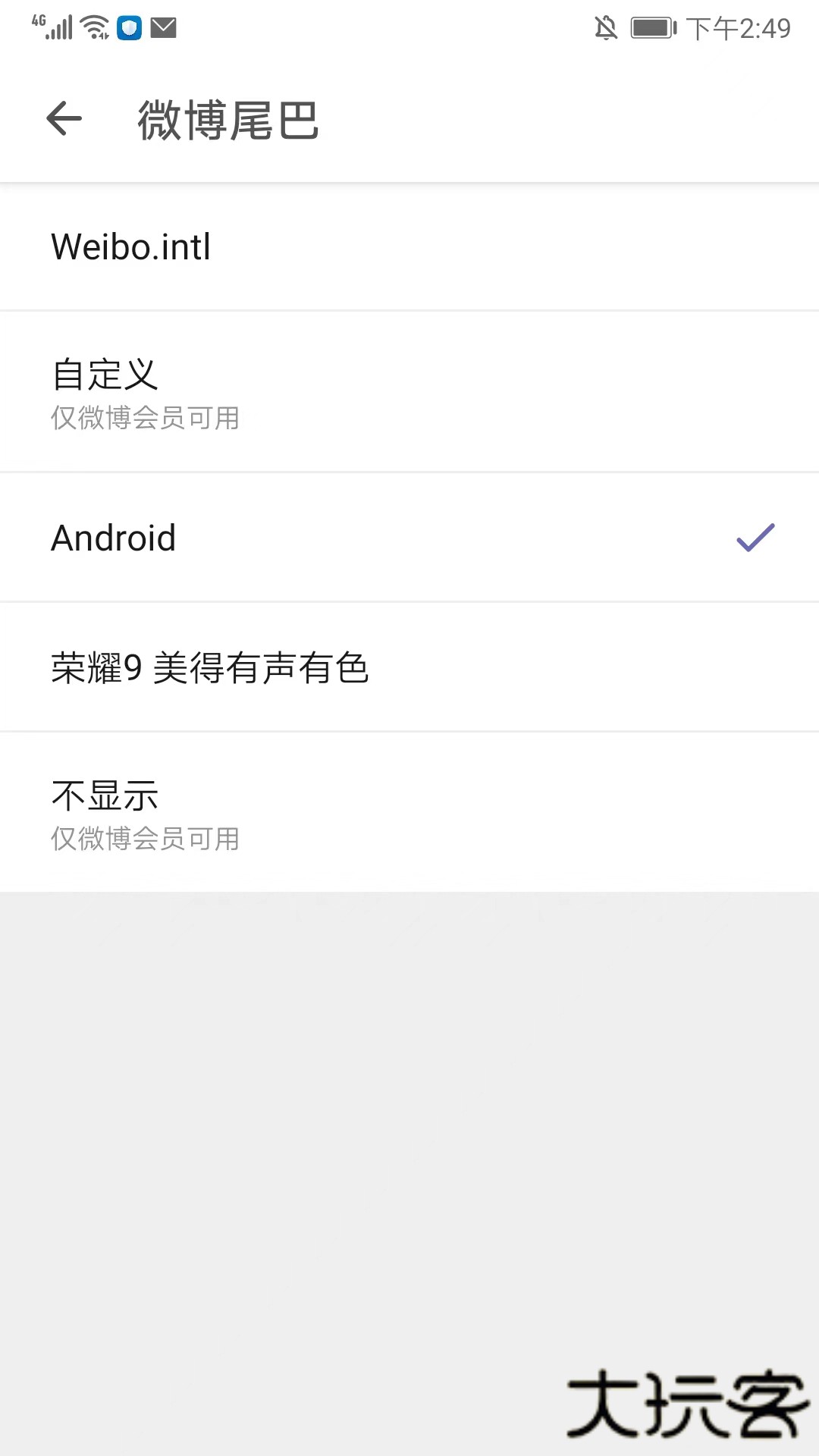The height and width of the screenshot is (1456, 819).
Task: Select the Android tail option
Action: coord(409,538)
